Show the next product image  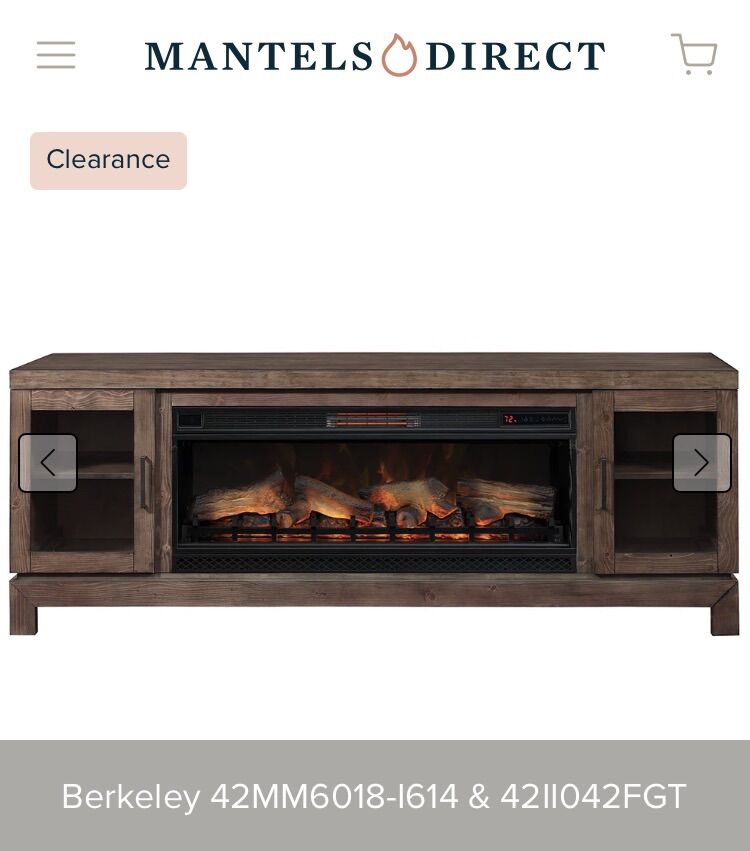pyautogui.click(x=701, y=463)
